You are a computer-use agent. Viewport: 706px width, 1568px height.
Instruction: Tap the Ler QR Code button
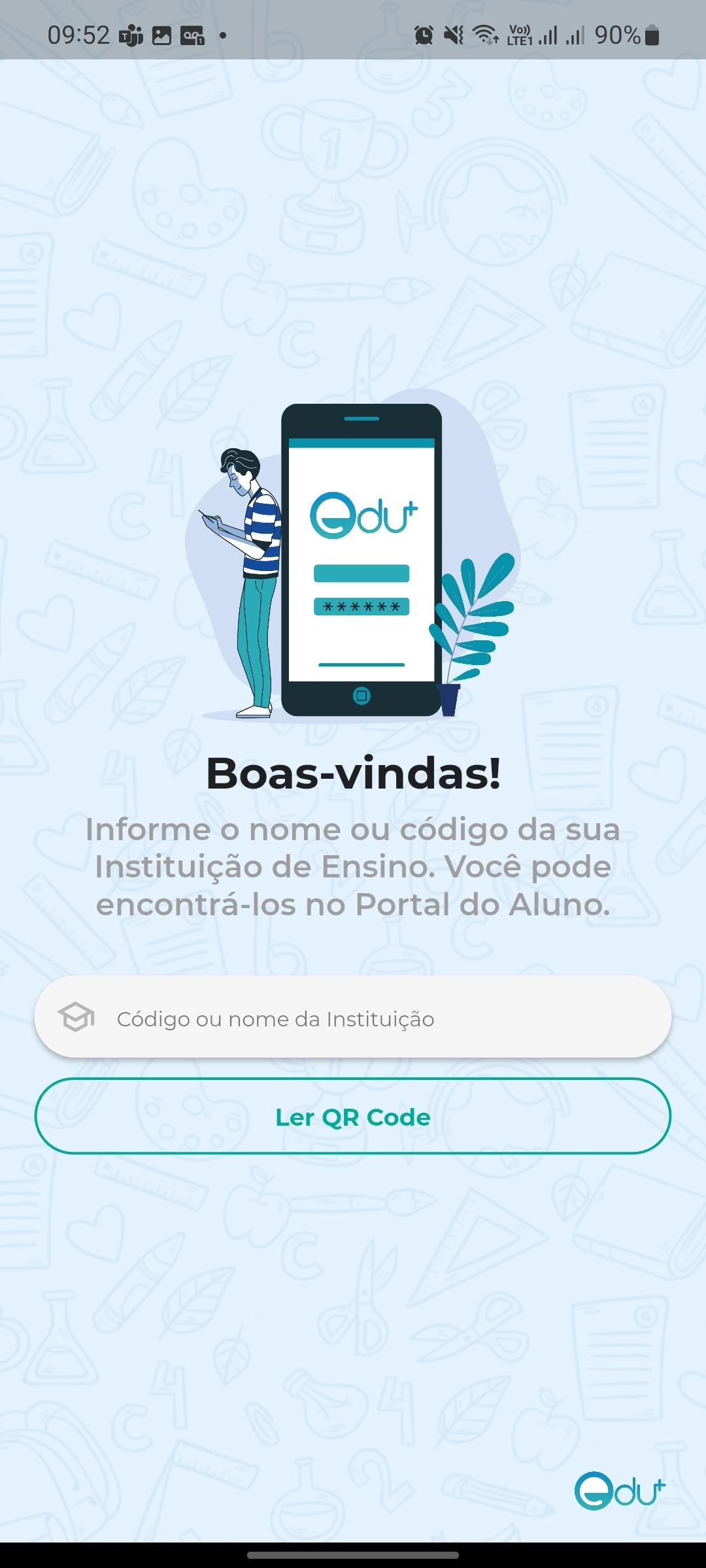[x=353, y=1117]
